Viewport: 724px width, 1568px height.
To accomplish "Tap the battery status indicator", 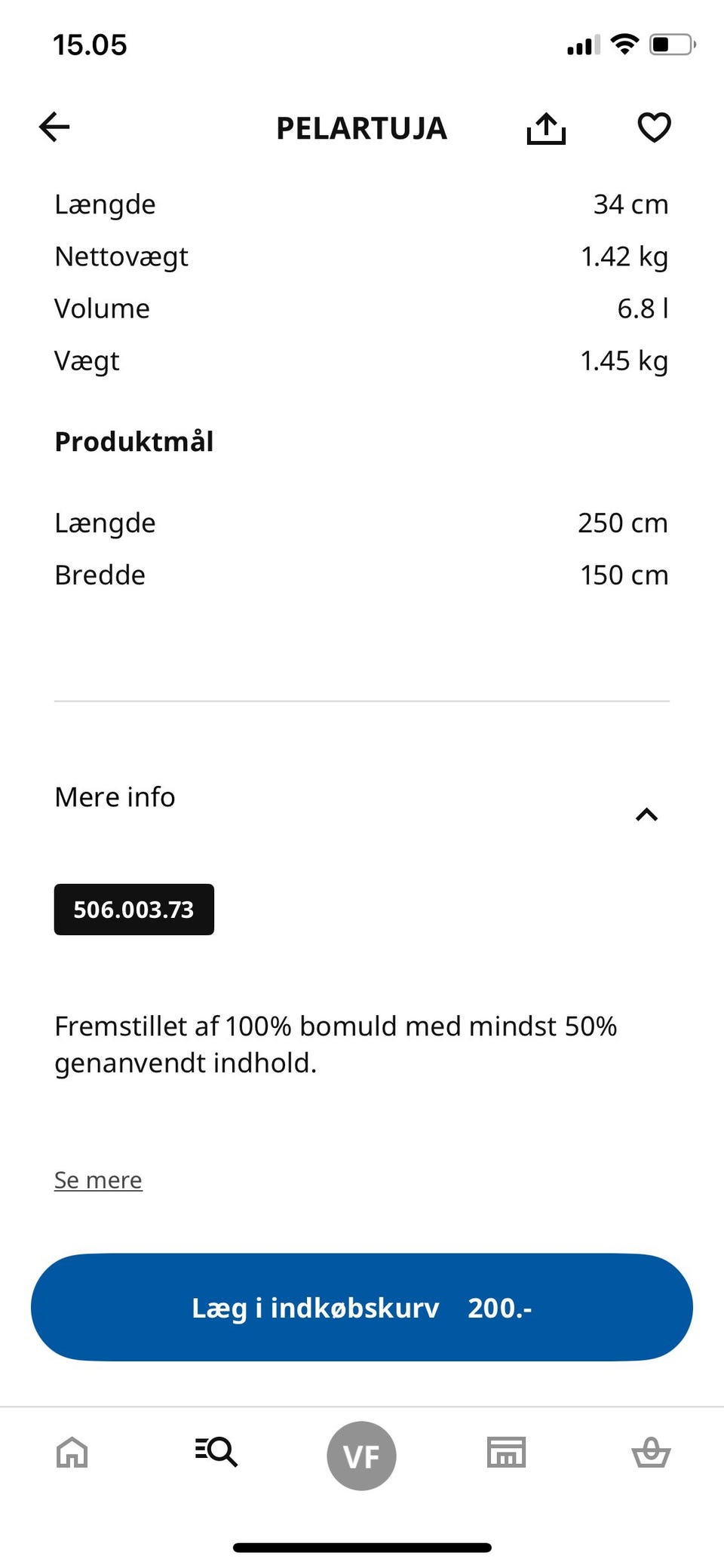I will 670,44.
